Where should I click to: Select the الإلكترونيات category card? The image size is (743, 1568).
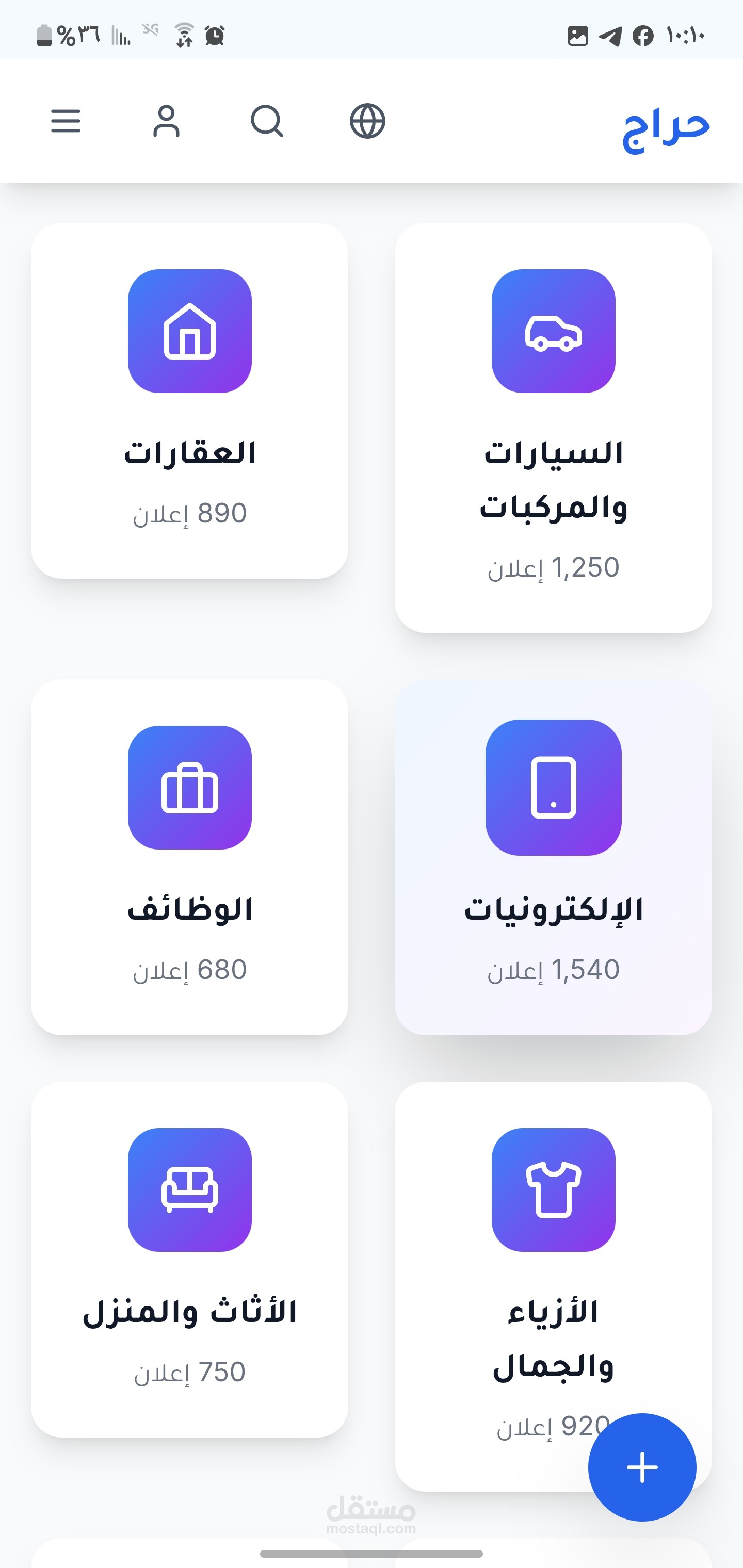pyautogui.click(x=553, y=857)
